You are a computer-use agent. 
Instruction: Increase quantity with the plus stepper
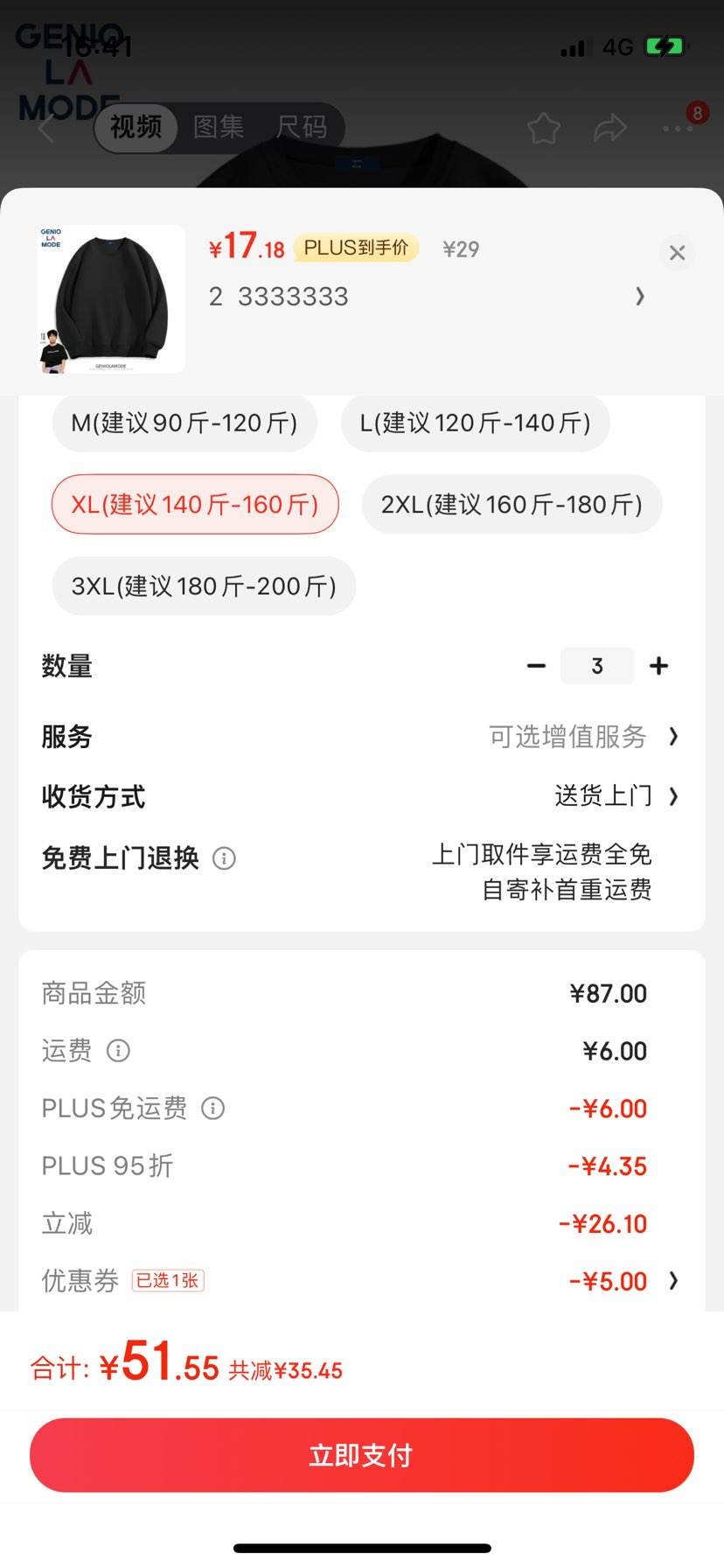point(658,666)
